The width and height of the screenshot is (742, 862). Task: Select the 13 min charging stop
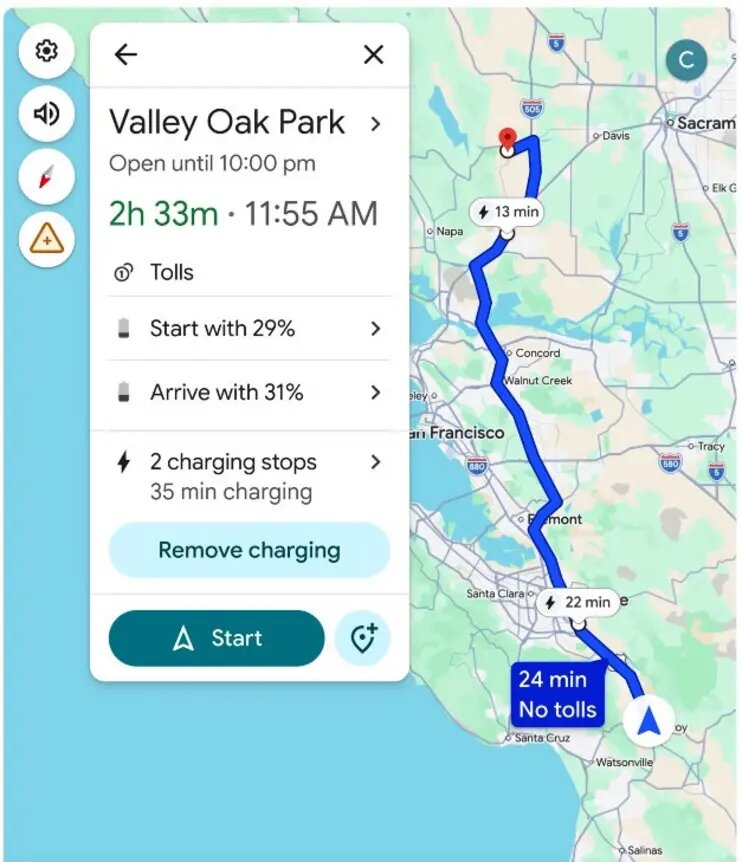[507, 212]
